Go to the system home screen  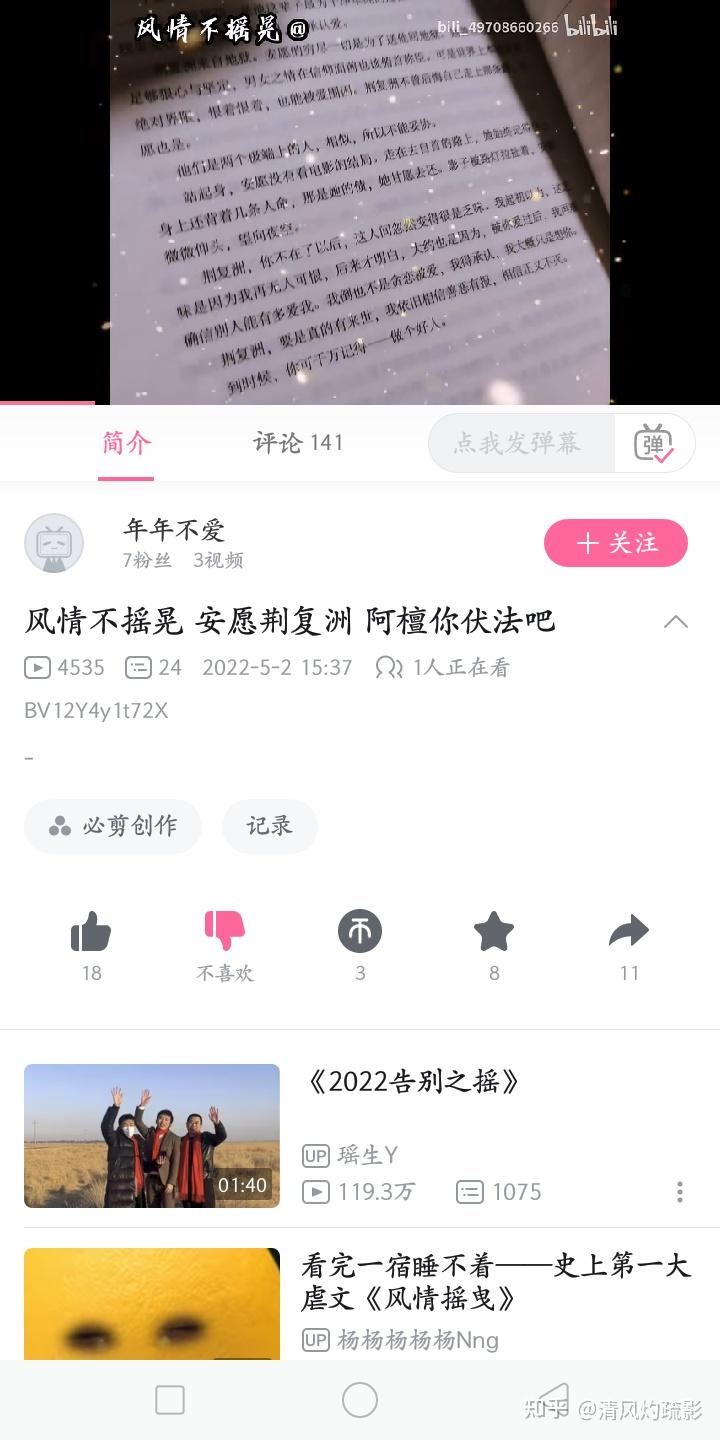(360, 1400)
